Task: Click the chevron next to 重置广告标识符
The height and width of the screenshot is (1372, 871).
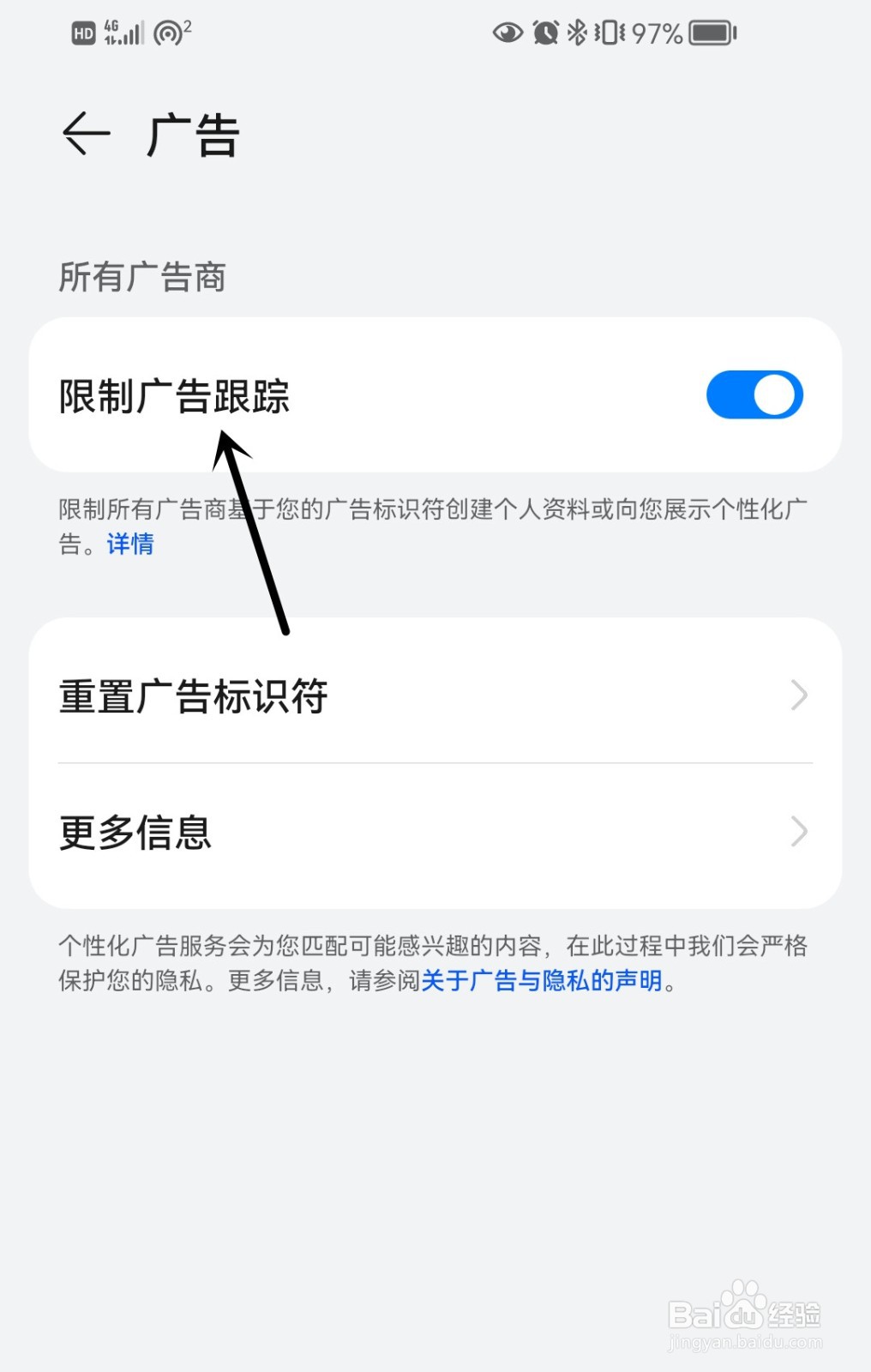Action: [799, 695]
